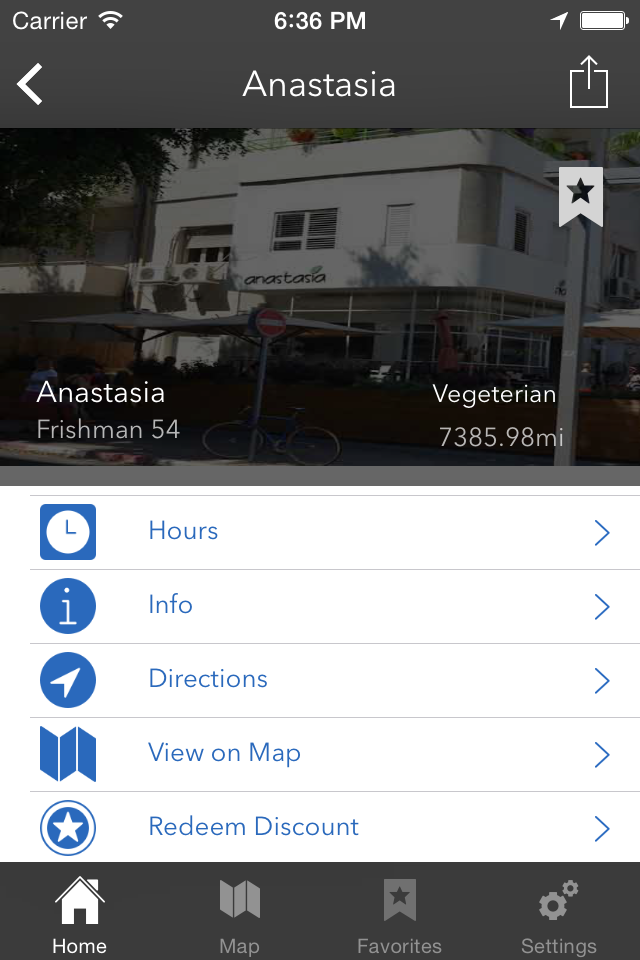Open the Info row
The height and width of the screenshot is (960, 640).
coord(335,606)
